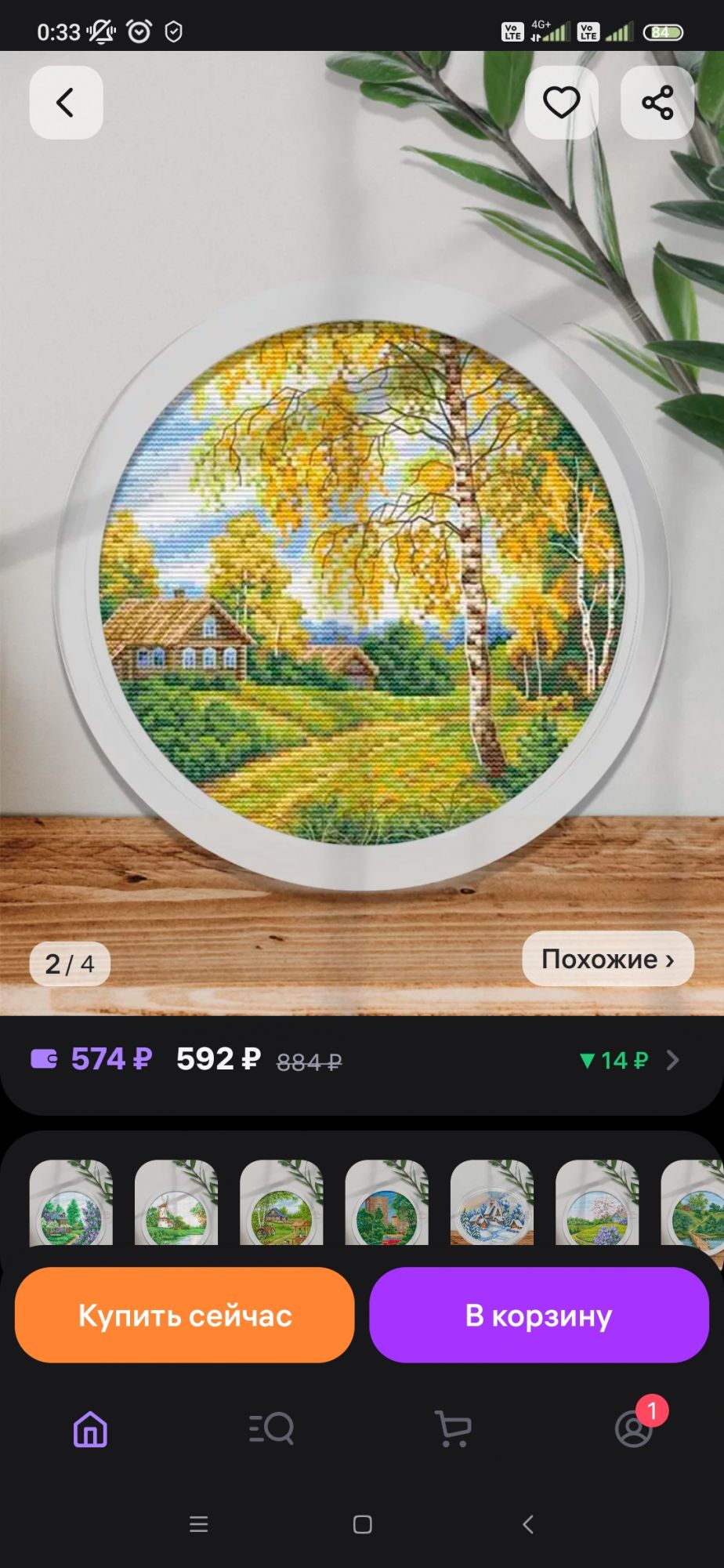Switch to the Home tab

coord(90,1428)
